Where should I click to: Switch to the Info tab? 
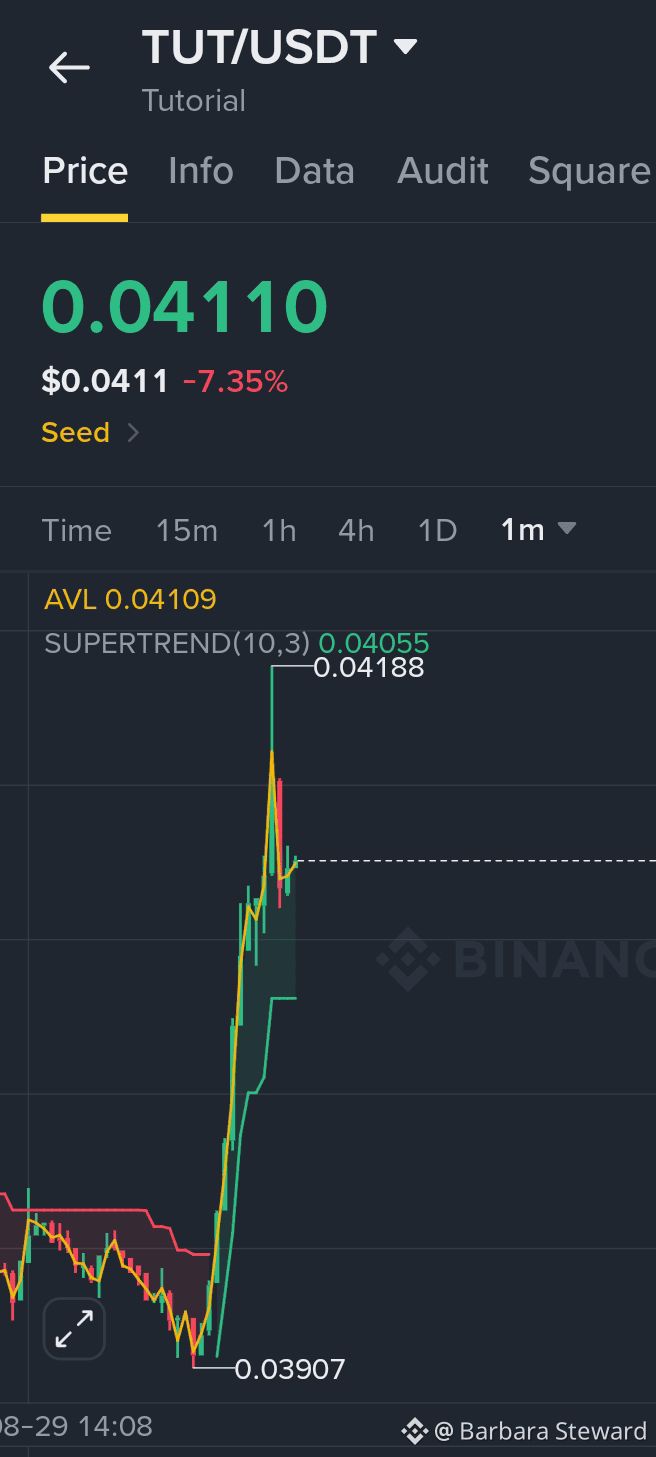click(x=200, y=171)
